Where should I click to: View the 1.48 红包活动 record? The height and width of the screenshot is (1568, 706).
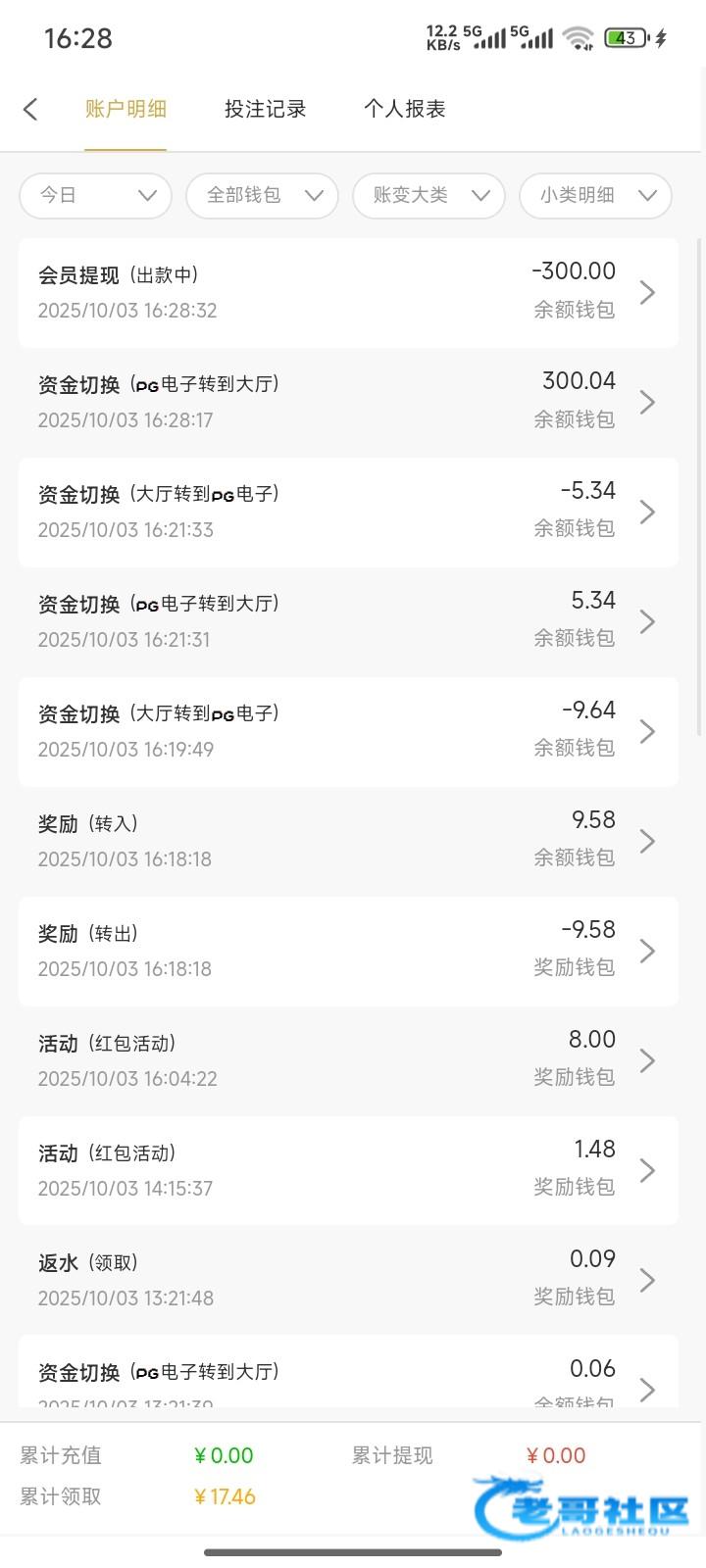(348, 1170)
